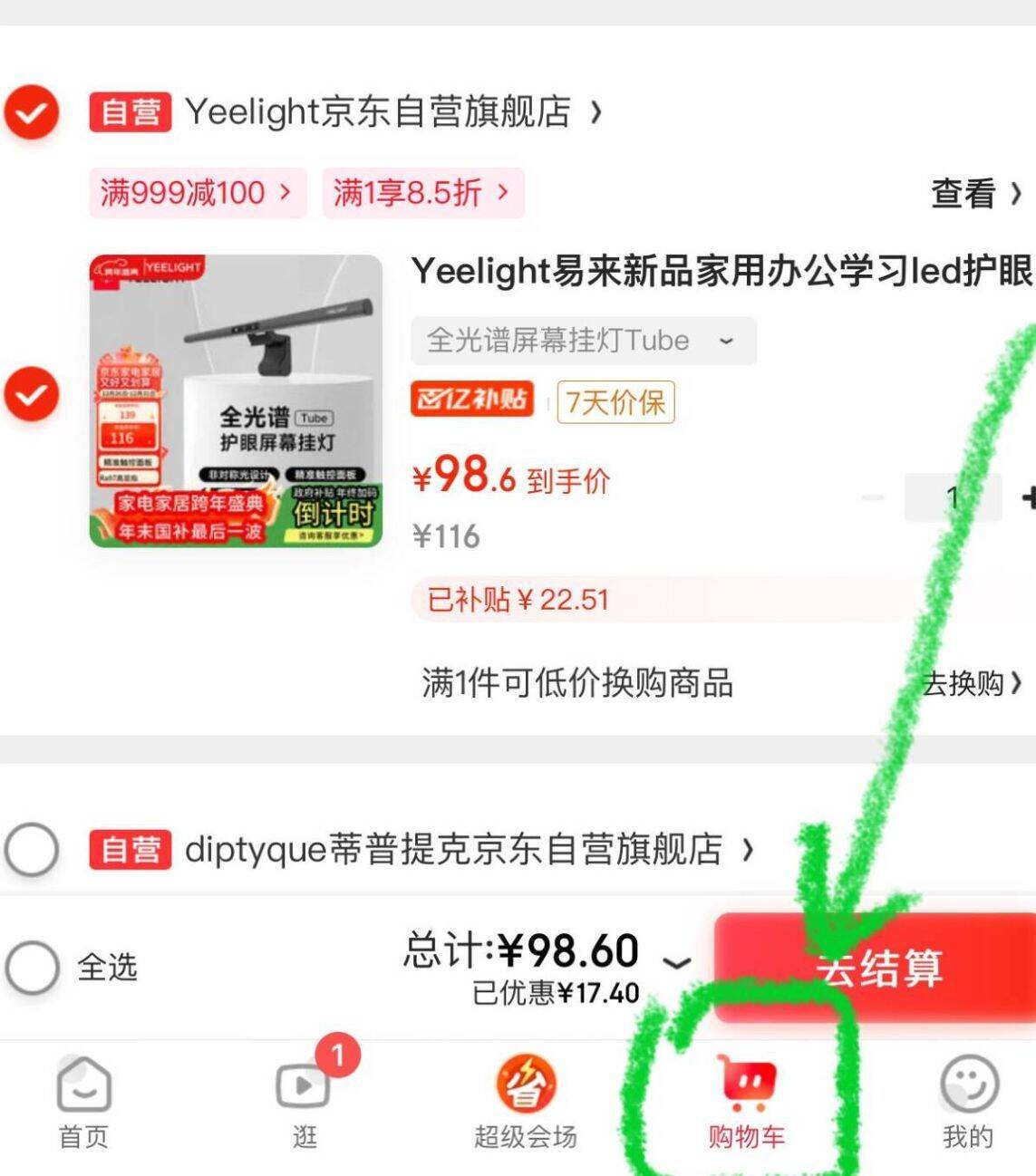This screenshot has height=1176, width=1036.
Task: Open the Yeelight screen light product image
Action: tap(236, 400)
